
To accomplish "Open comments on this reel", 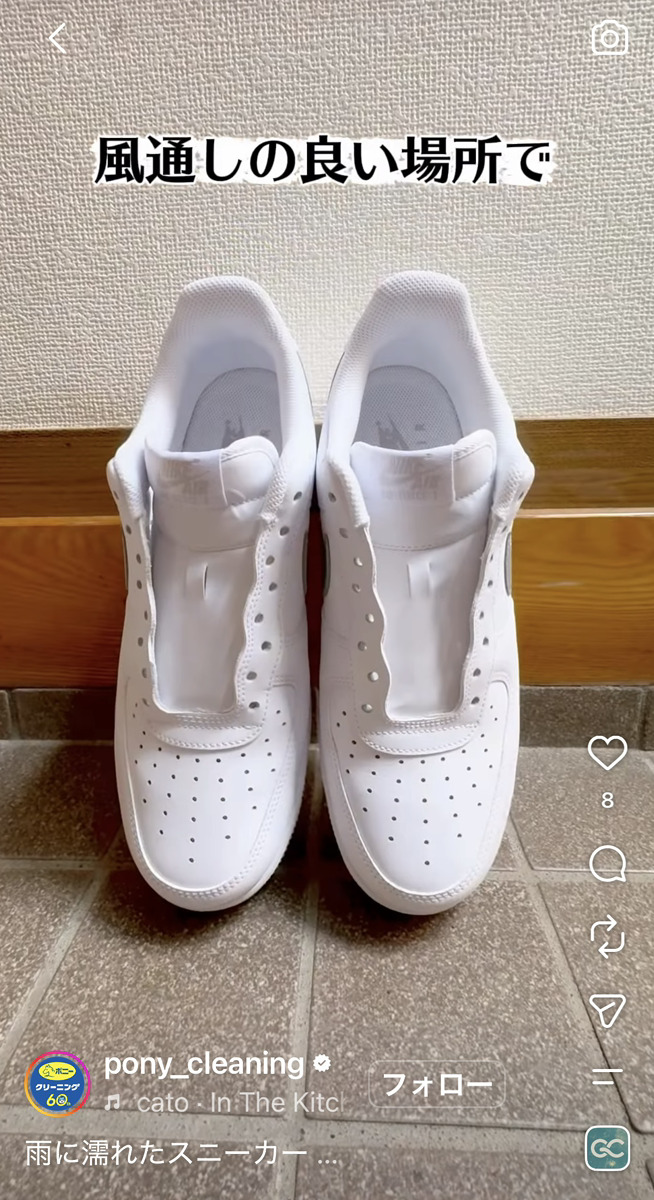I will point(607,863).
